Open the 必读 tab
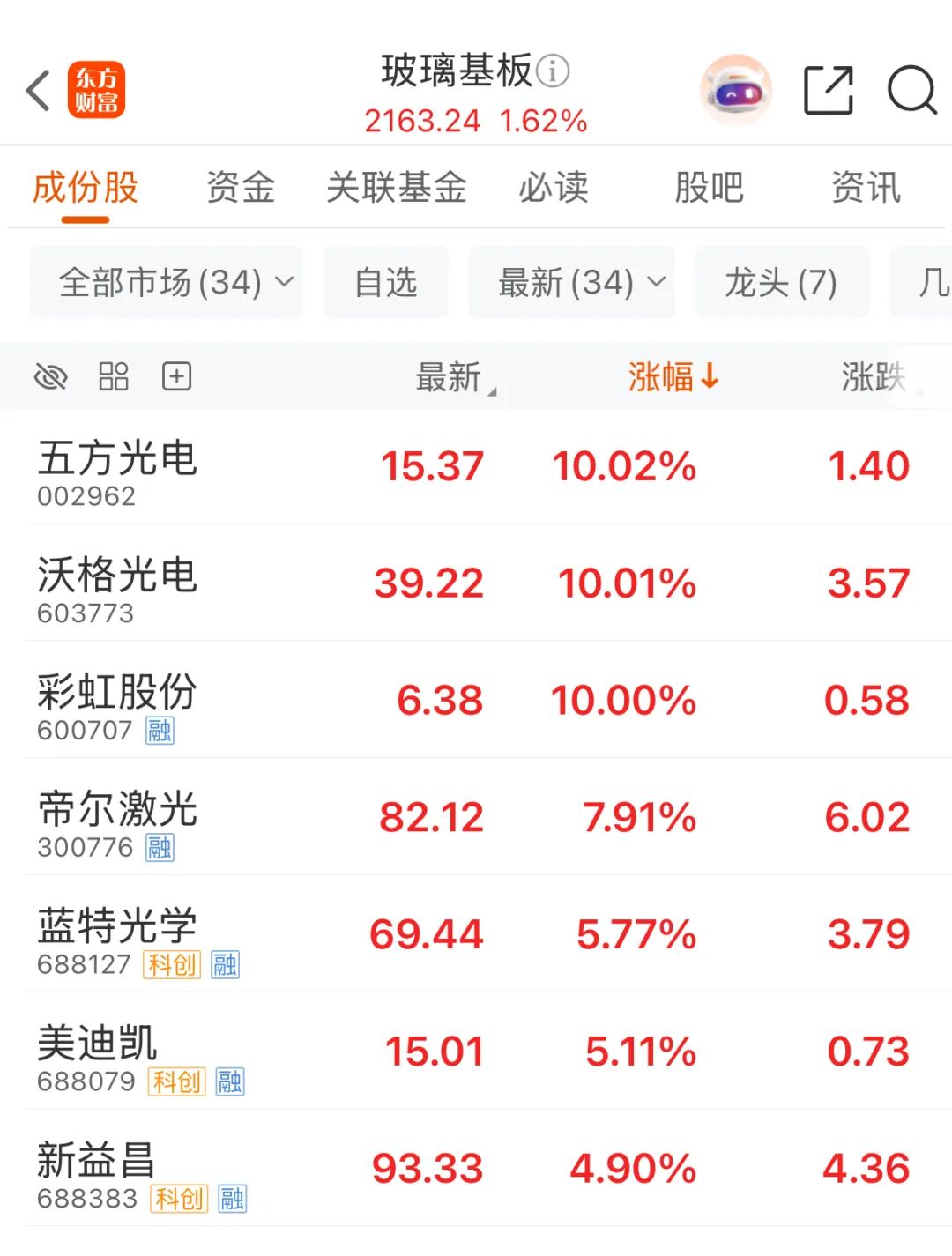Image resolution: width=952 pixels, height=1256 pixels. pyautogui.click(x=553, y=188)
